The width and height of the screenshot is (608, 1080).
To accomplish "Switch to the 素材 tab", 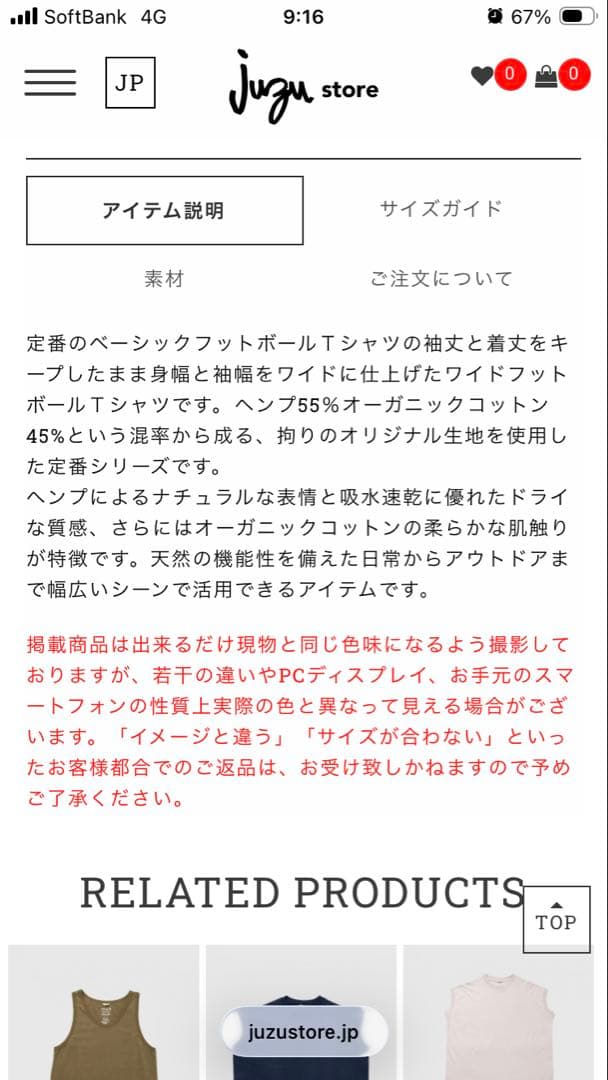I will pos(165,279).
